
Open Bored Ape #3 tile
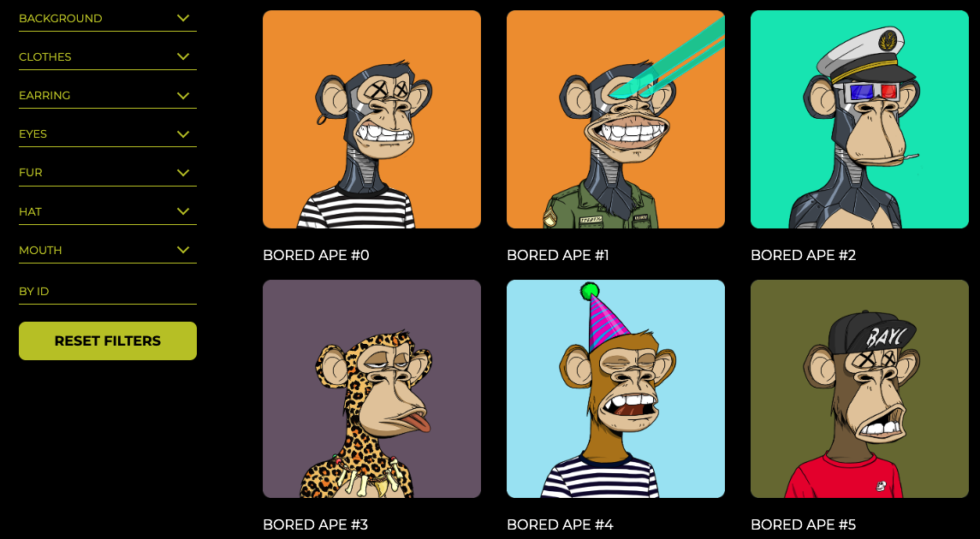tap(371, 389)
